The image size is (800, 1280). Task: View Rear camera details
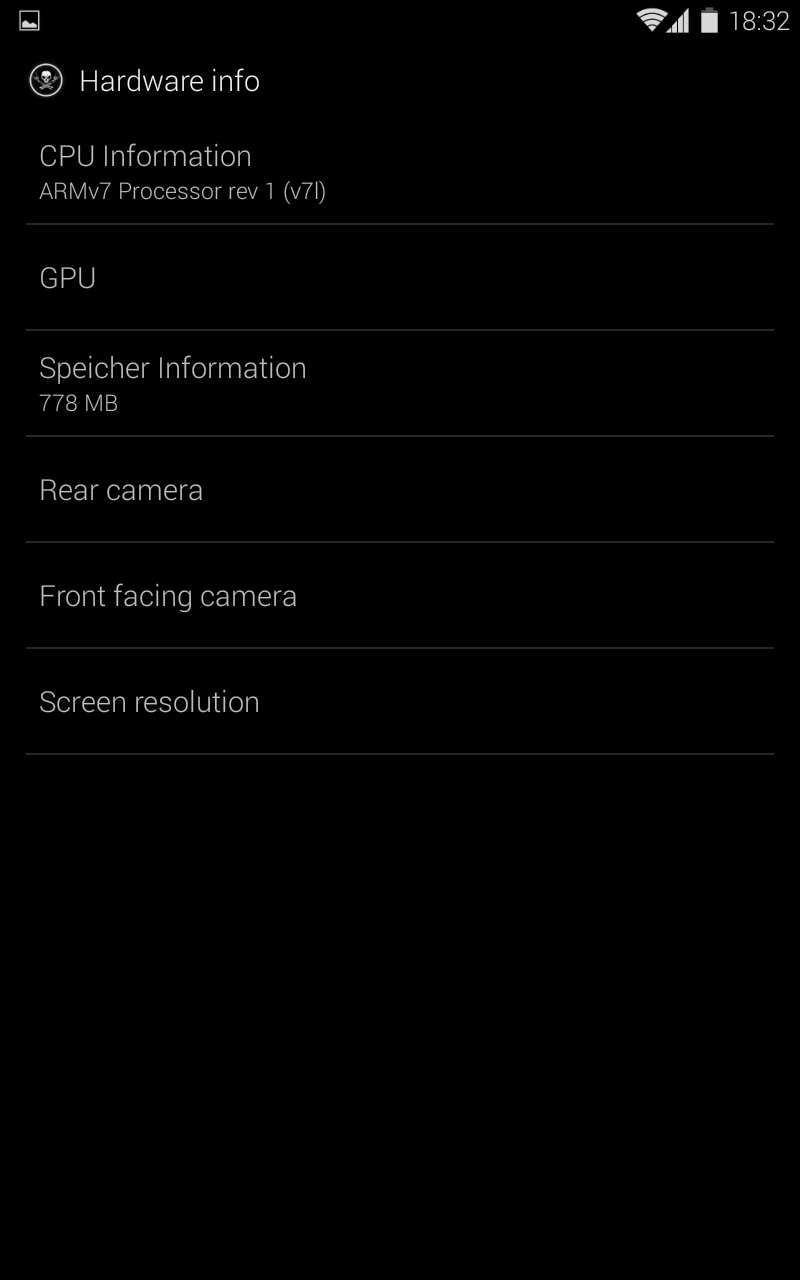400,490
